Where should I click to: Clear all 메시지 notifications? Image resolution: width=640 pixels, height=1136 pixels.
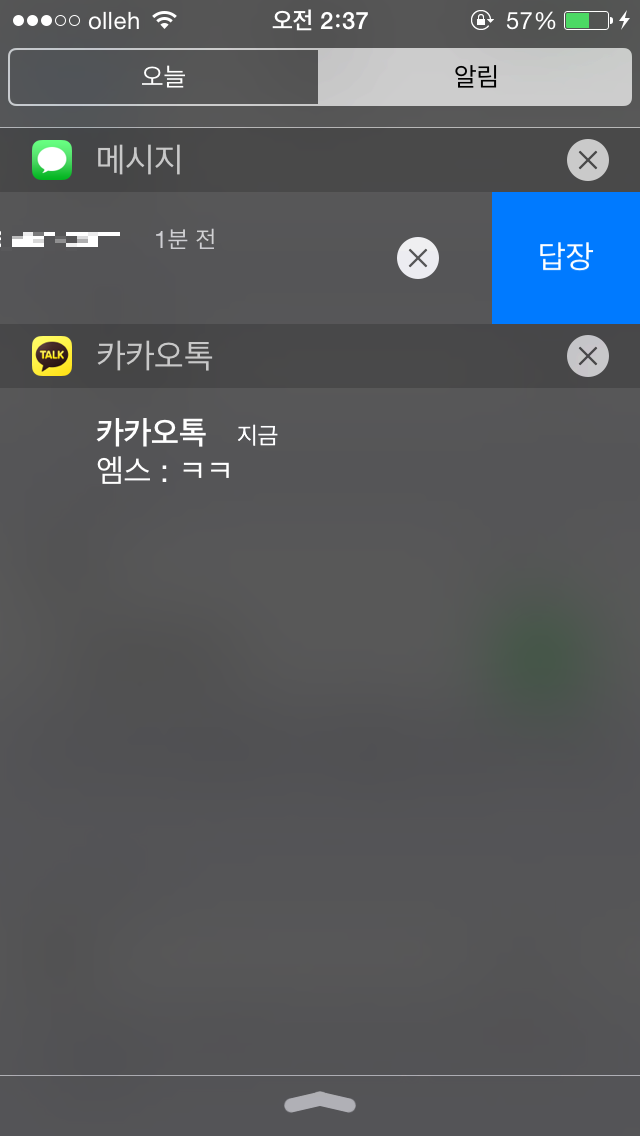pos(588,160)
